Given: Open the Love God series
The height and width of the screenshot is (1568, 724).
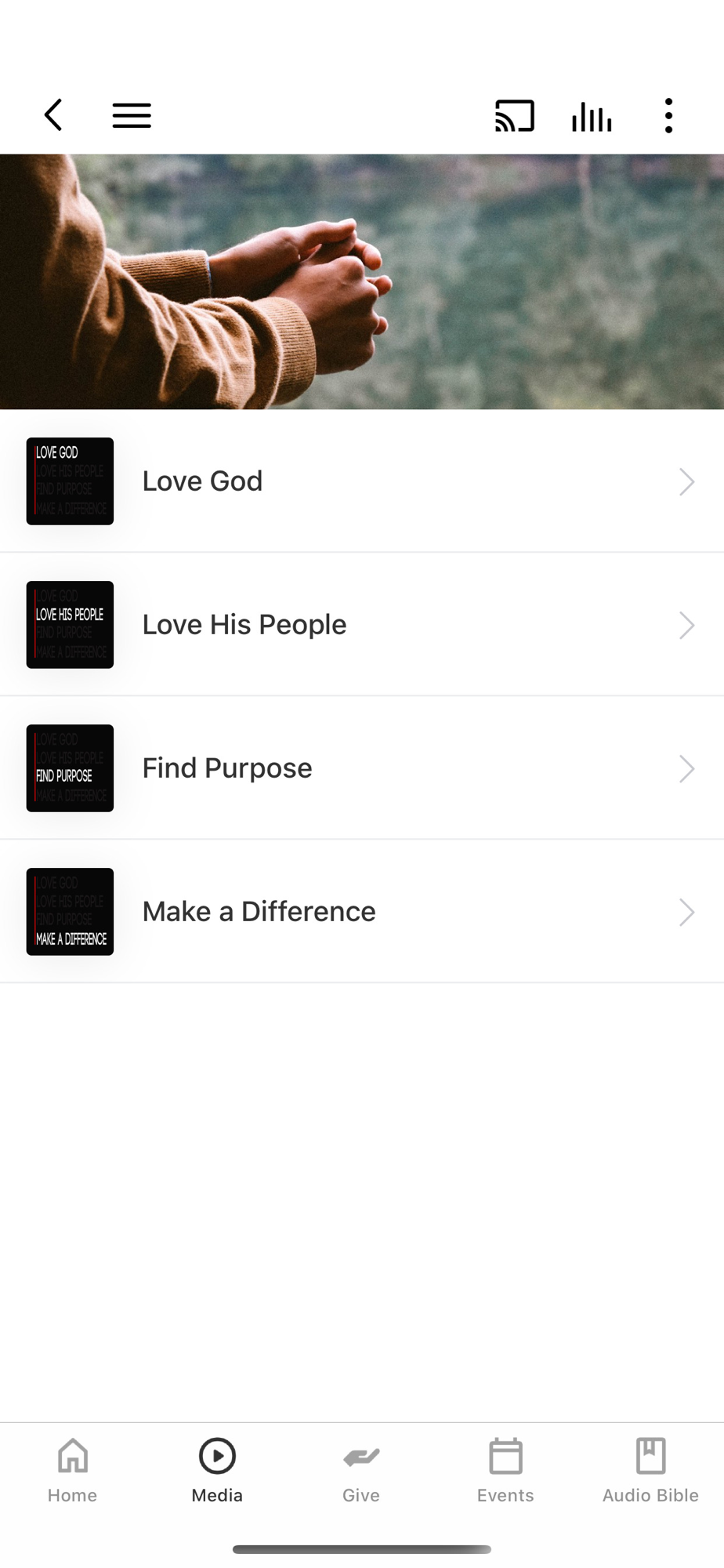Looking at the screenshot, I should coord(361,481).
